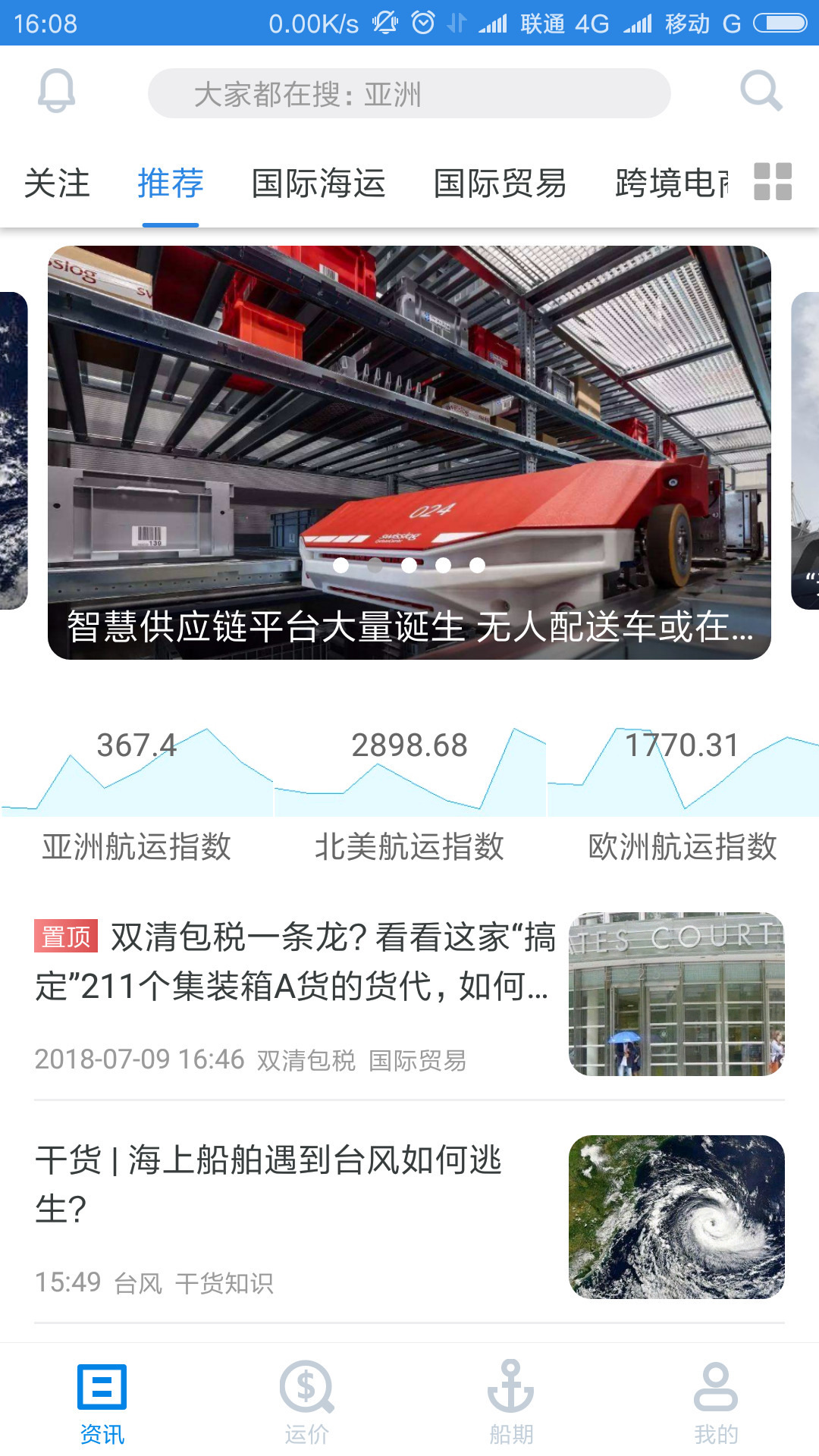This screenshot has width=819, height=1456.
Task: Switch to the 关注 tab
Action: point(57,184)
